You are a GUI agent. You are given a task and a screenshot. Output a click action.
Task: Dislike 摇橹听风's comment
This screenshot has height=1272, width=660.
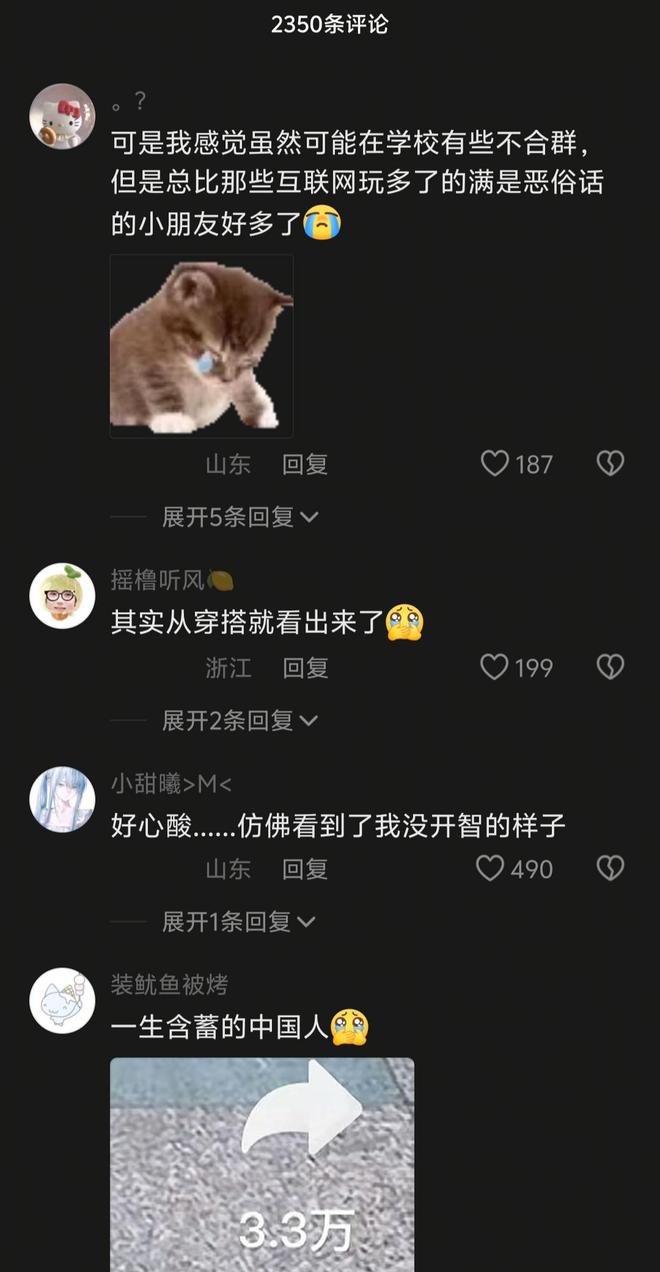pos(610,667)
